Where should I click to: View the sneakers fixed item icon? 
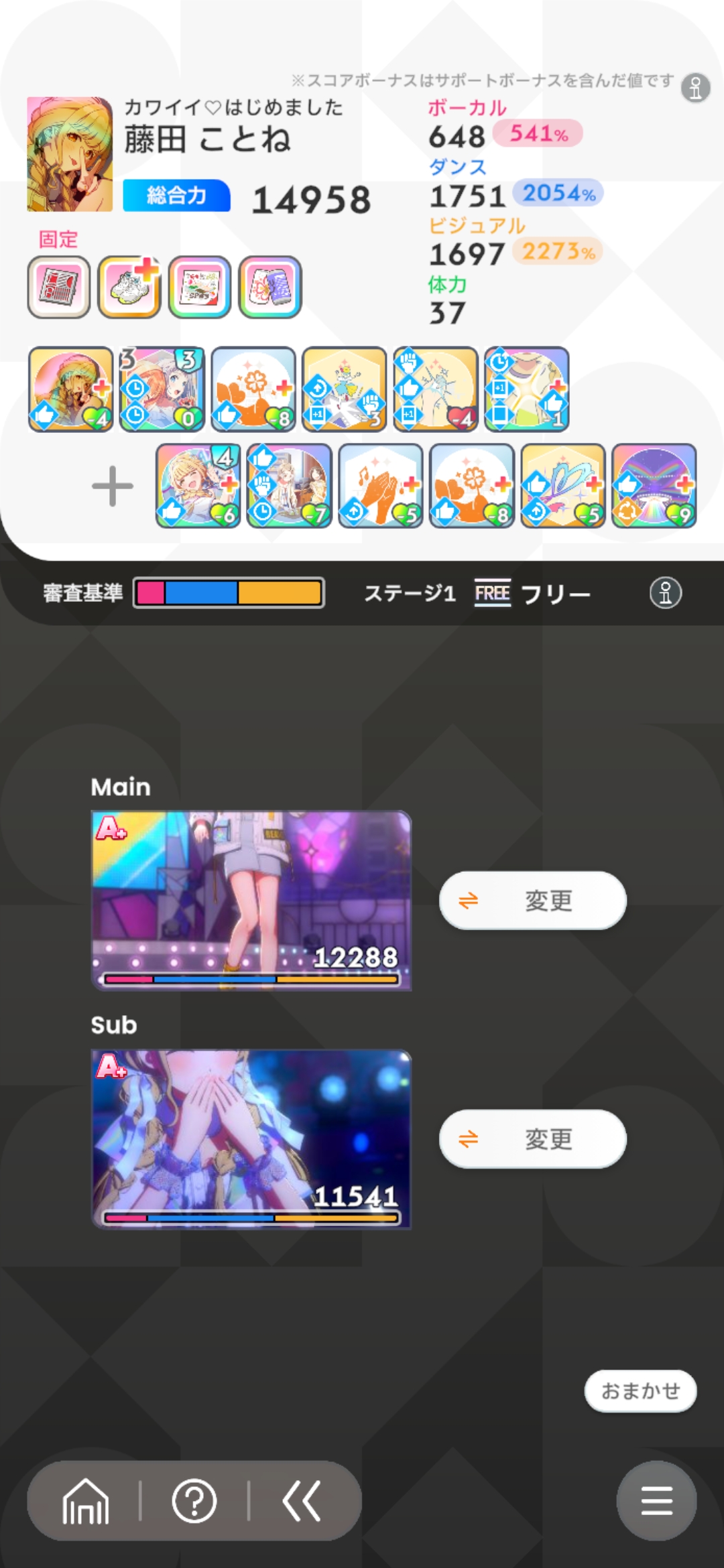pos(129,287)
